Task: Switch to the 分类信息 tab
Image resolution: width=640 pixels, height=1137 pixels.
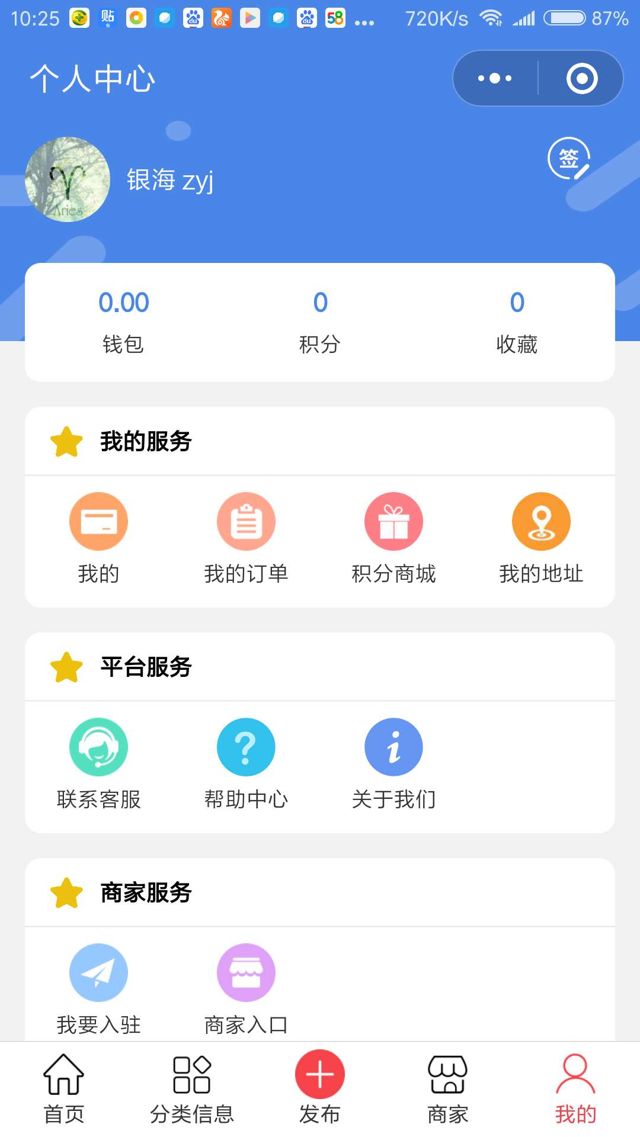Action: [192, 1088]
